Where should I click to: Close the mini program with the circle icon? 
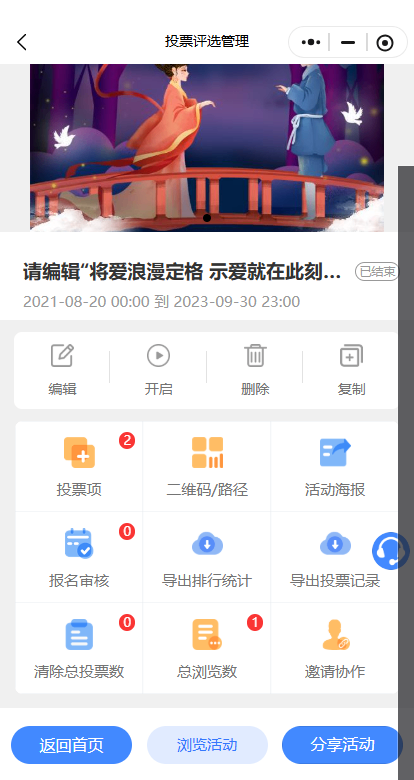coord(385,43)
